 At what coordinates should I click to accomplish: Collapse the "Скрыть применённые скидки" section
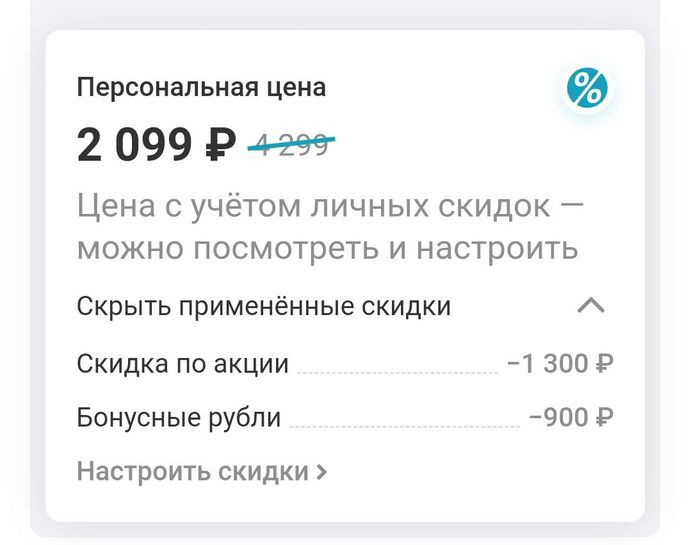(x=591, y=306)
